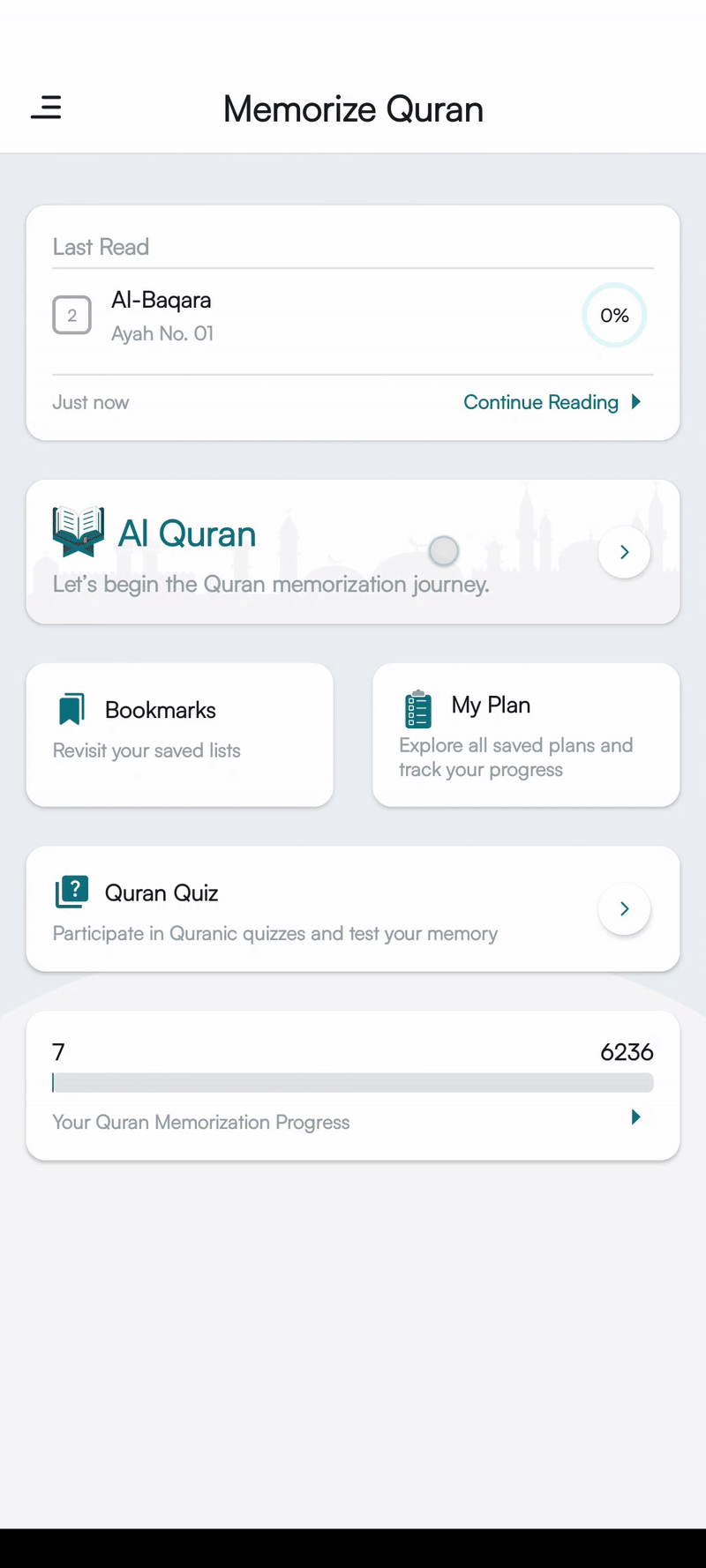Open the My Plan card

(526, 734)
